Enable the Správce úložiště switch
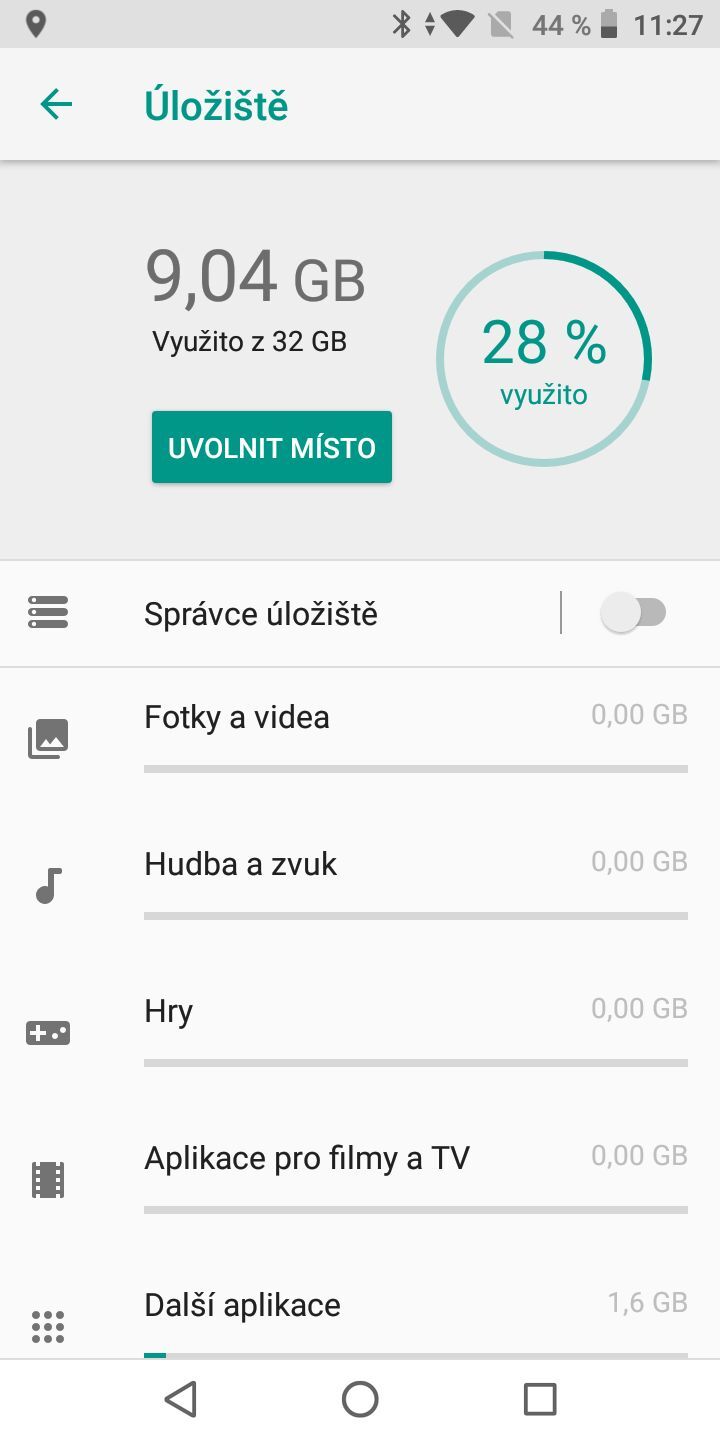Screen dimensions: 720x1440 tap(634, 613)
